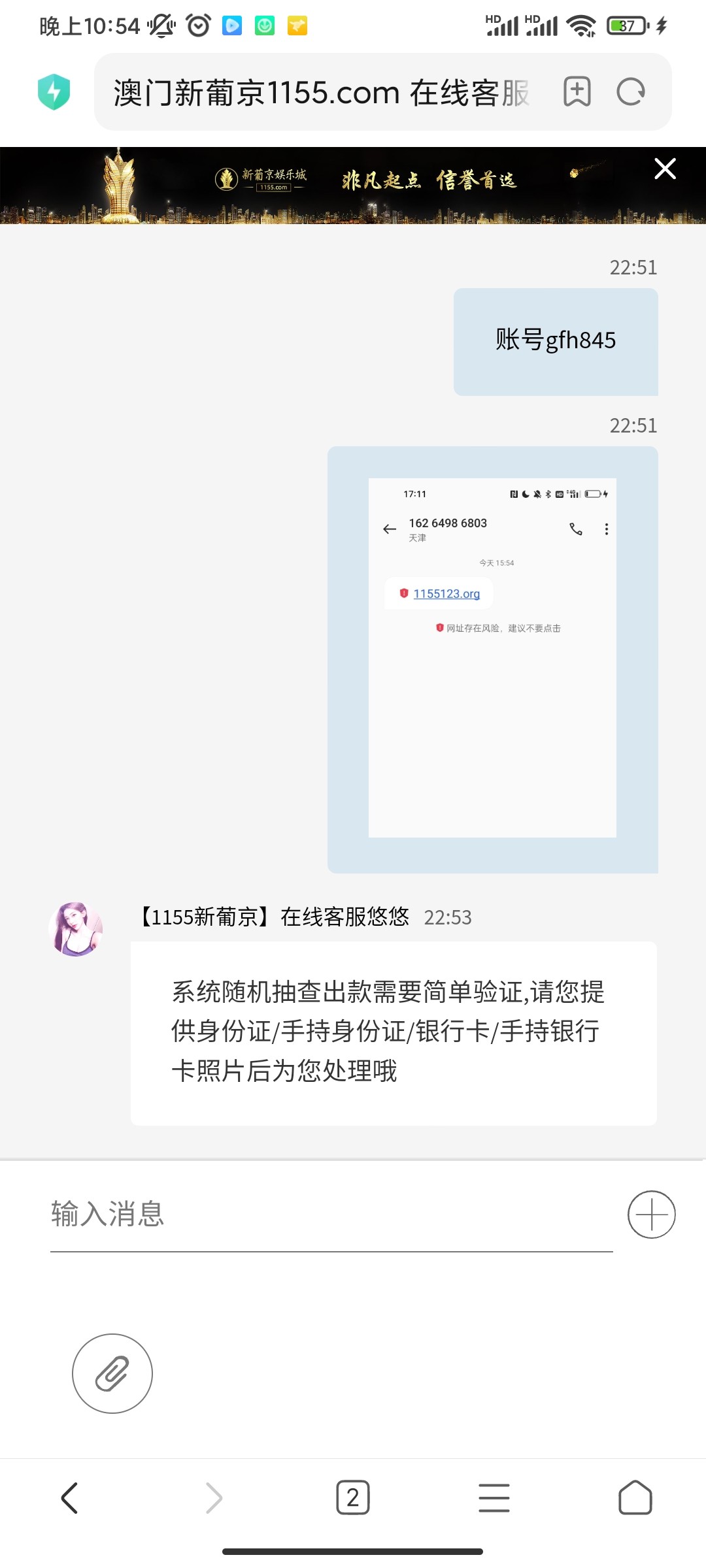Screen dimensions: 706x1568
Task: Focus the message input field
Action: coord(330,1214)
